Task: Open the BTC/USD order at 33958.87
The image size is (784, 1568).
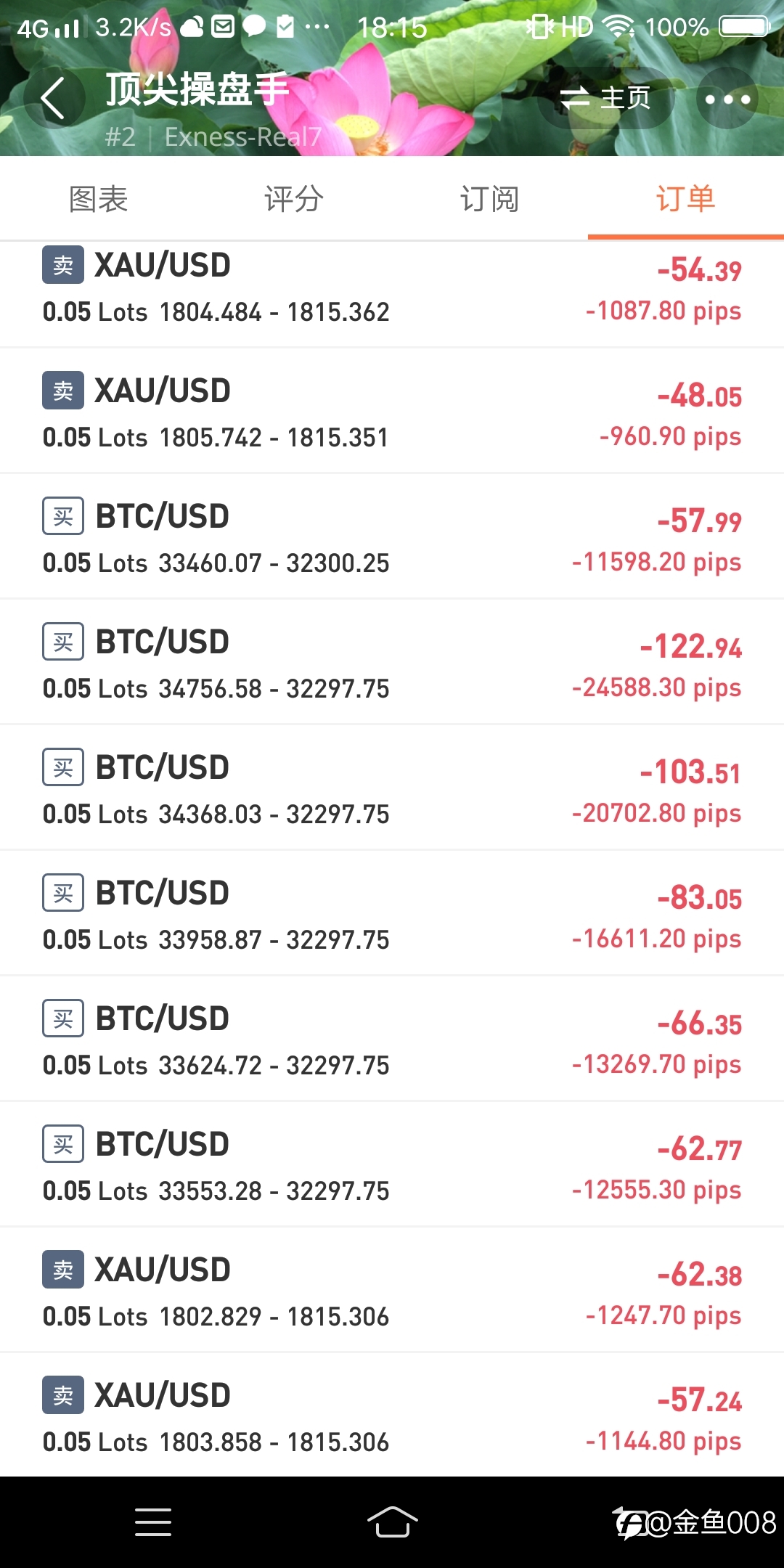Action: tap(392, 913)
